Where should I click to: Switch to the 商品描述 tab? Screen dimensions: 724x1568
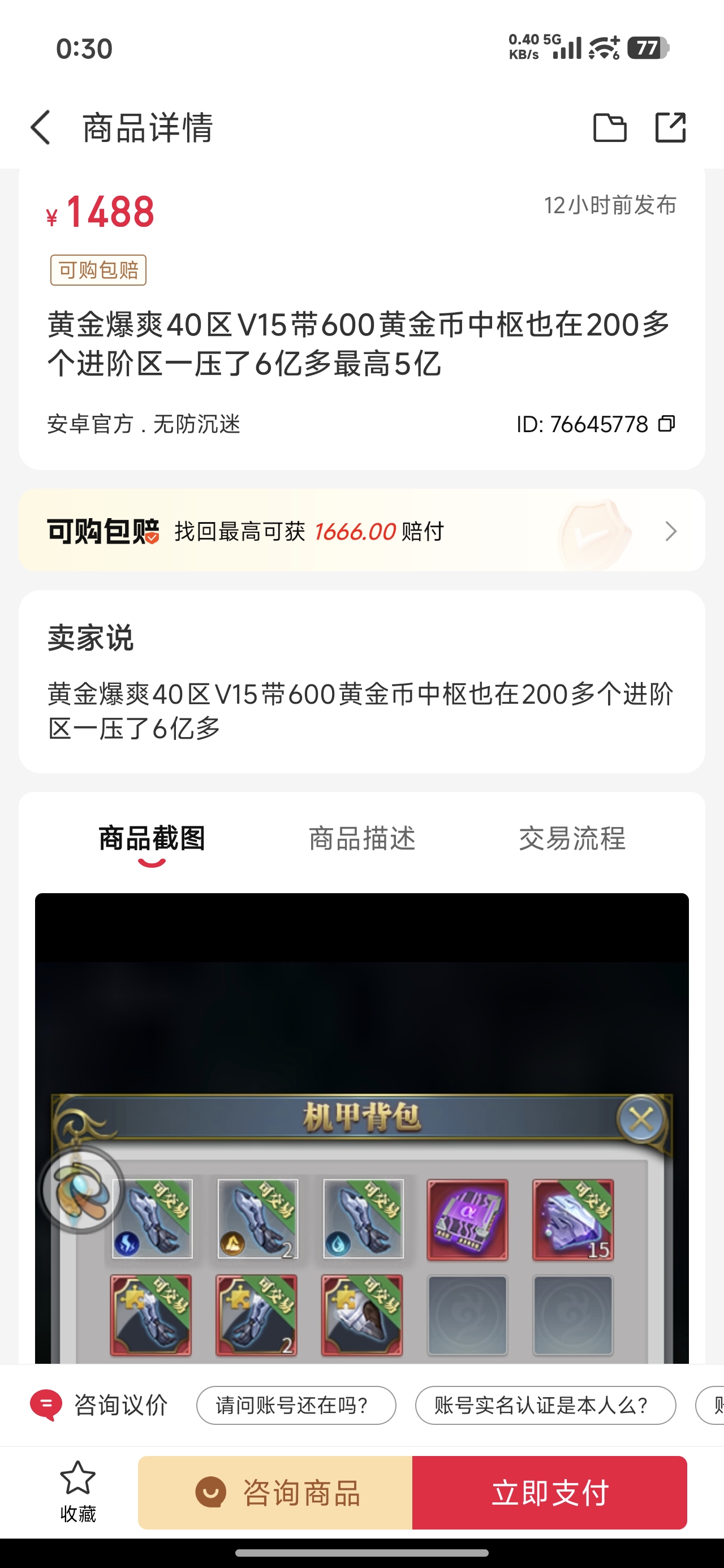(361, 839)
